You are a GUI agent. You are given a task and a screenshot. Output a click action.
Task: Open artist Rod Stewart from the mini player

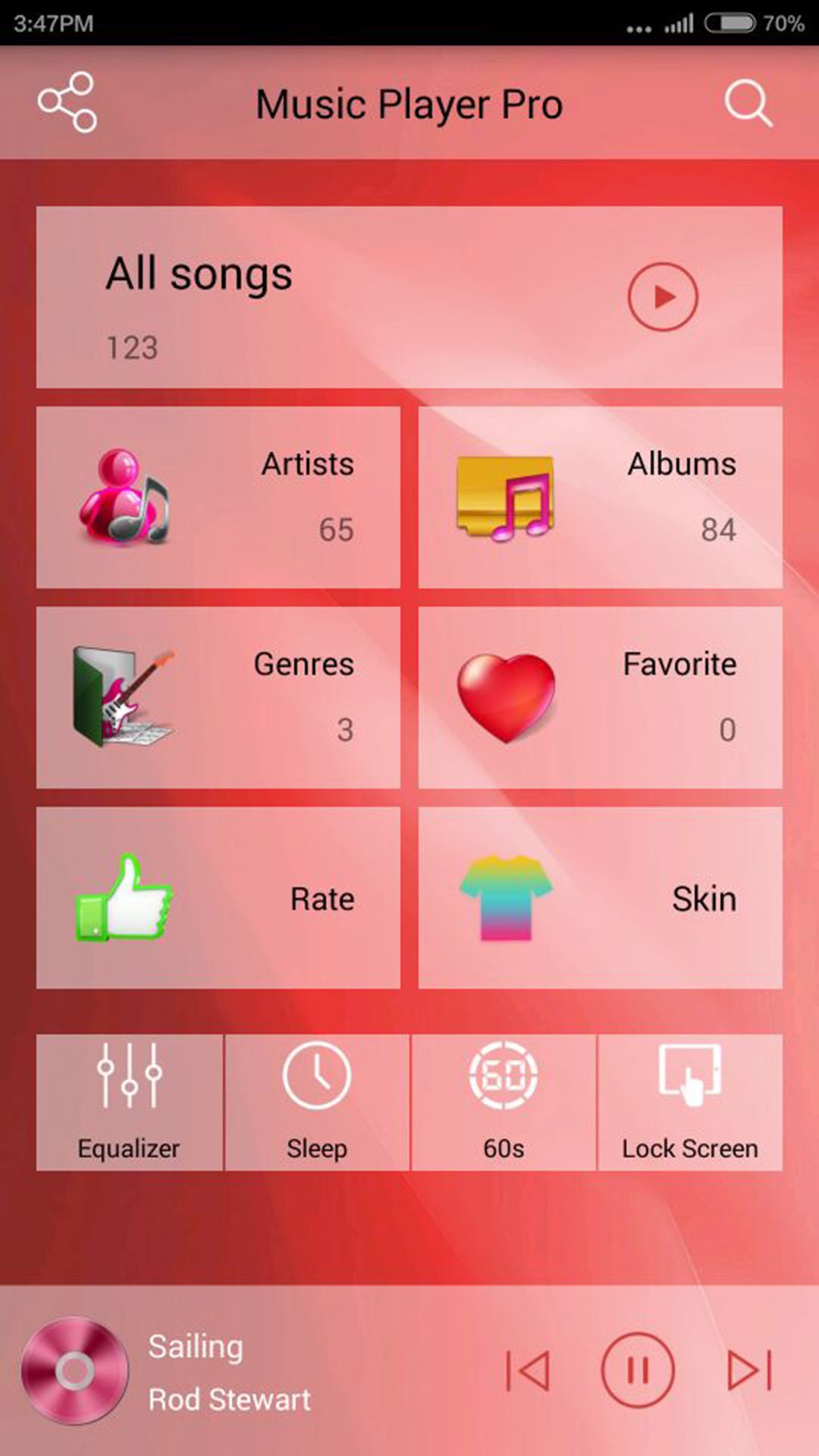coord(229,1399)
